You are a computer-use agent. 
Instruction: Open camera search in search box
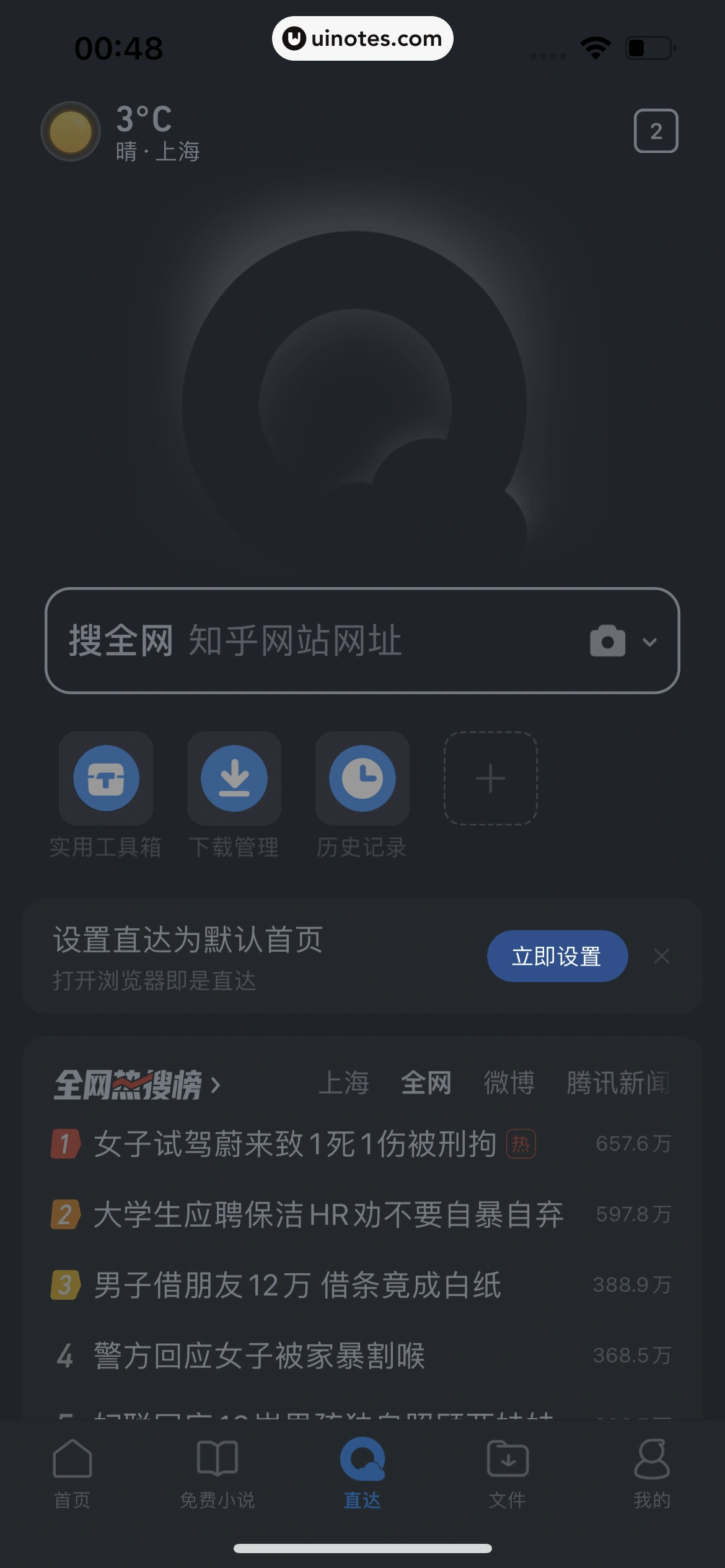point(607,642)
